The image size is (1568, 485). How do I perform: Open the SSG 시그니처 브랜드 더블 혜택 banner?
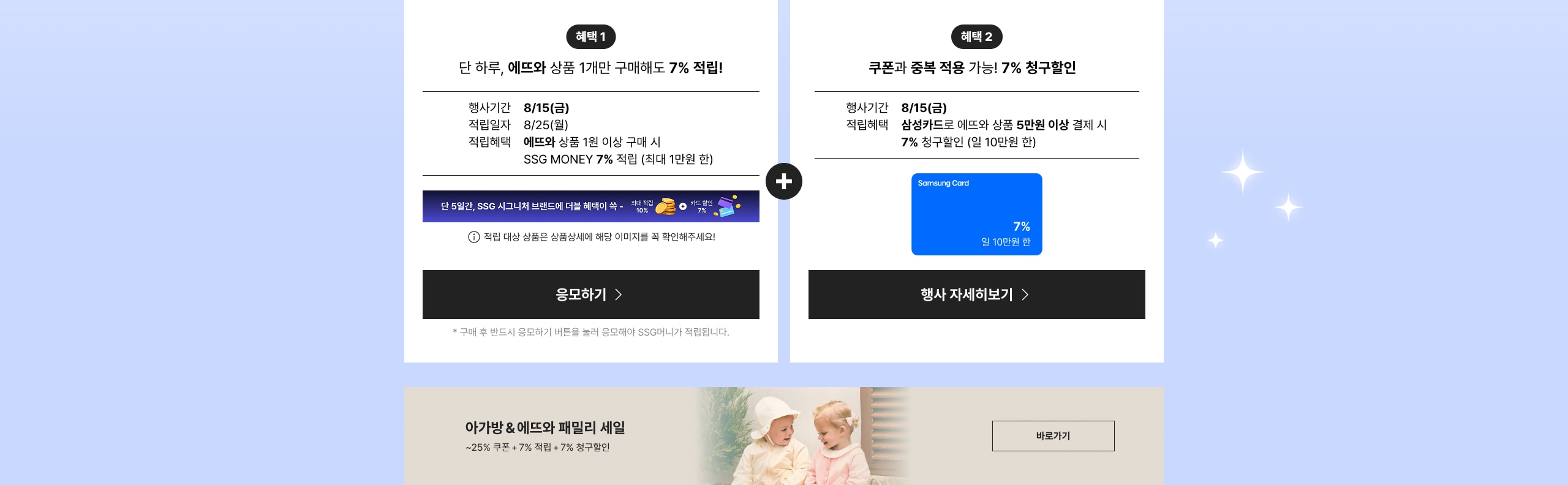coord(590,206)
